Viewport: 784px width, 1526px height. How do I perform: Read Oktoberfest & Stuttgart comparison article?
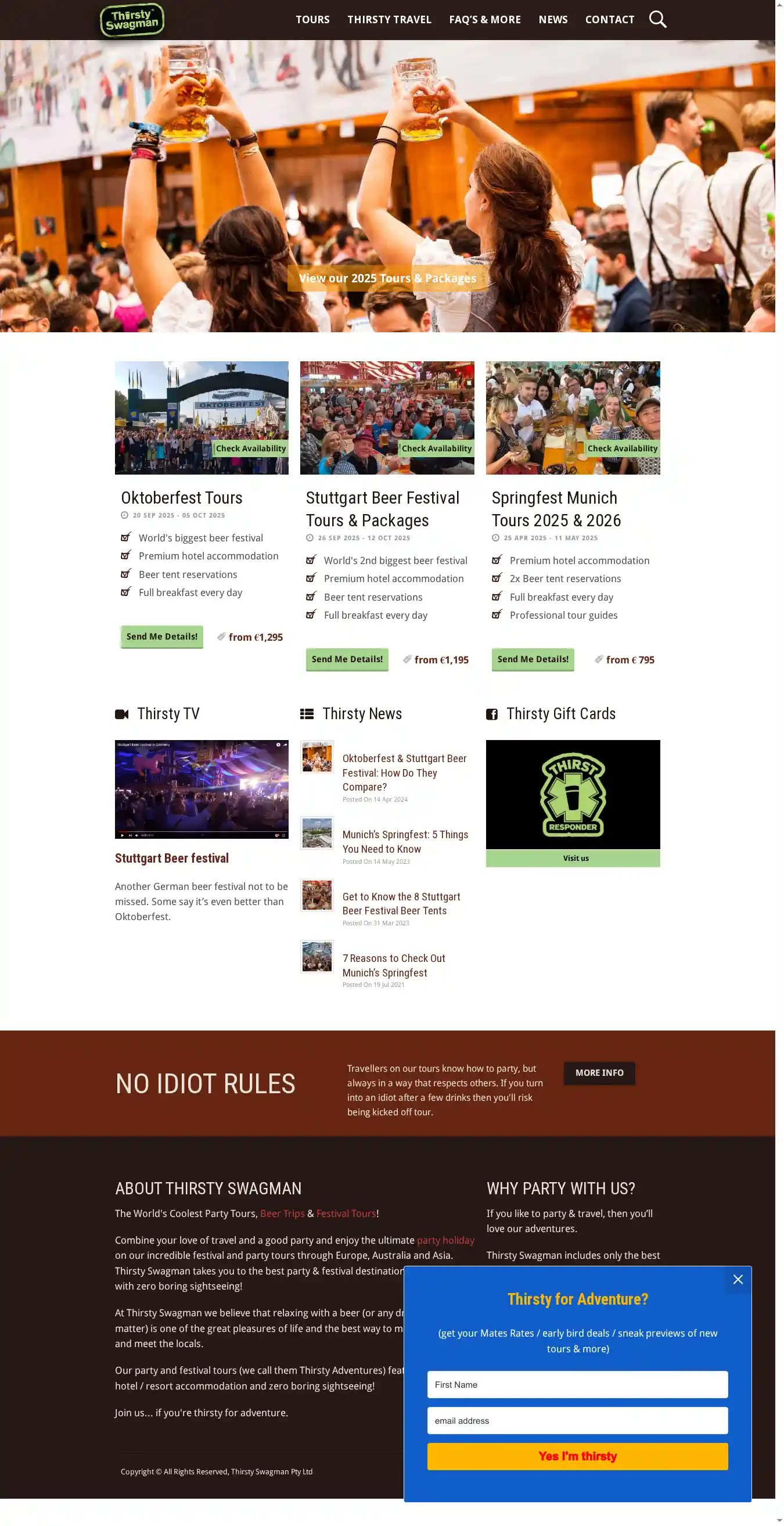point(404,772)
